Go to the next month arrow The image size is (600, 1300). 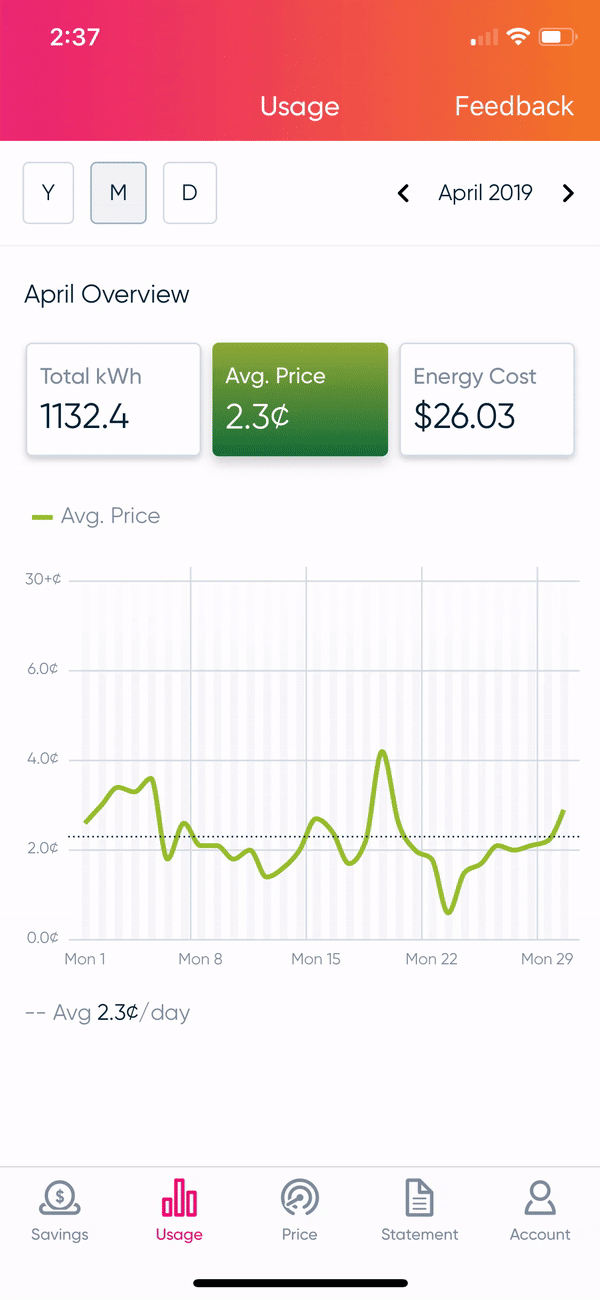[x=568, y=193]
